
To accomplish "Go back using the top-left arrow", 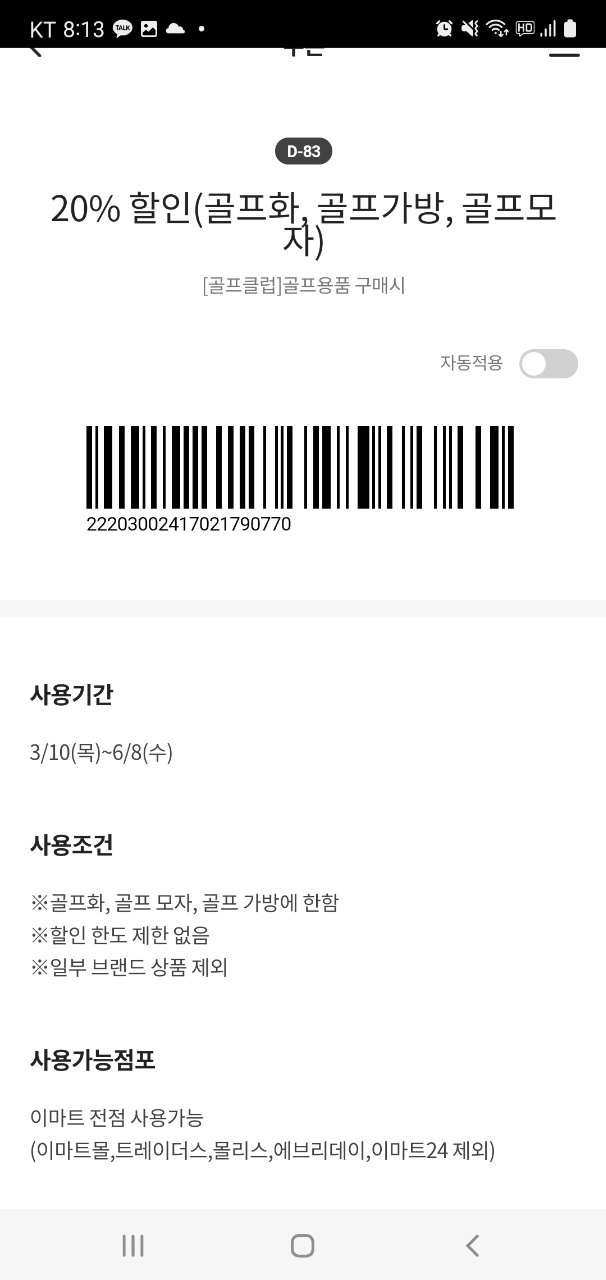I will [36, 50].
